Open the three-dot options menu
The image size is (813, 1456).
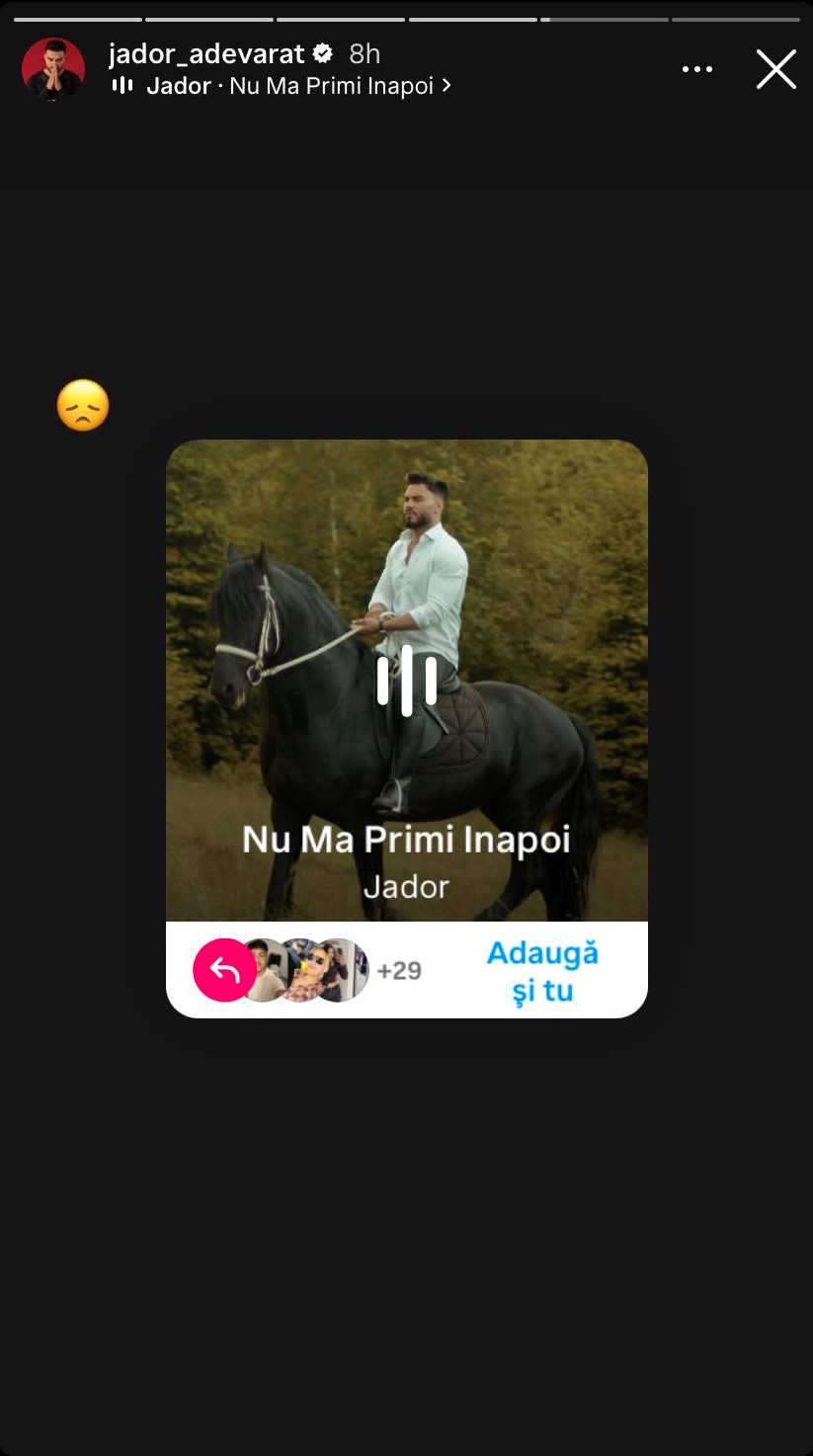(x=697, y=69)
